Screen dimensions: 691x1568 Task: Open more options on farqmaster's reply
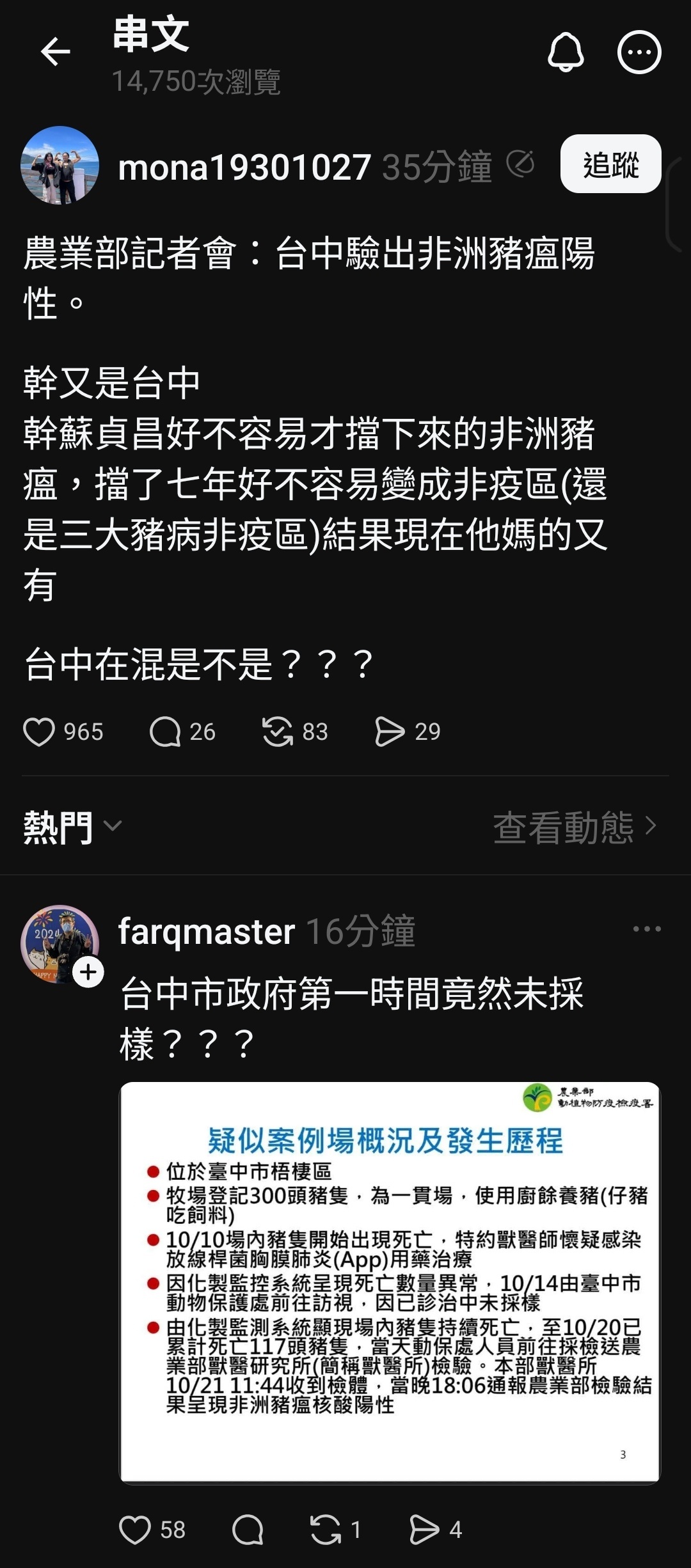(x=646, y=929)
